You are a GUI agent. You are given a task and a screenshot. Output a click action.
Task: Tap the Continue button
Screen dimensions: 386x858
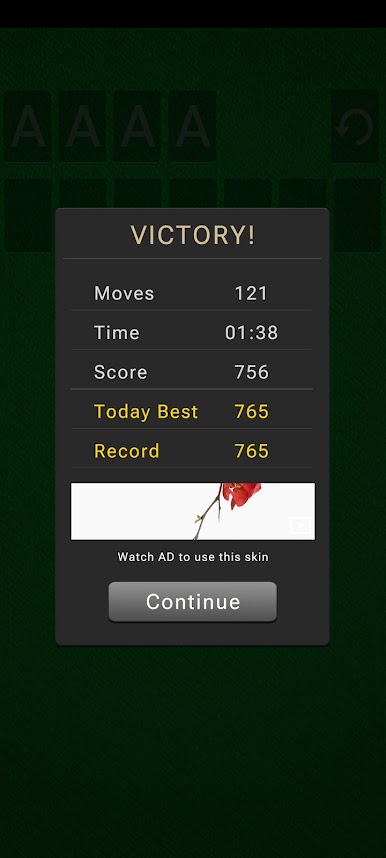click(192, 602)
